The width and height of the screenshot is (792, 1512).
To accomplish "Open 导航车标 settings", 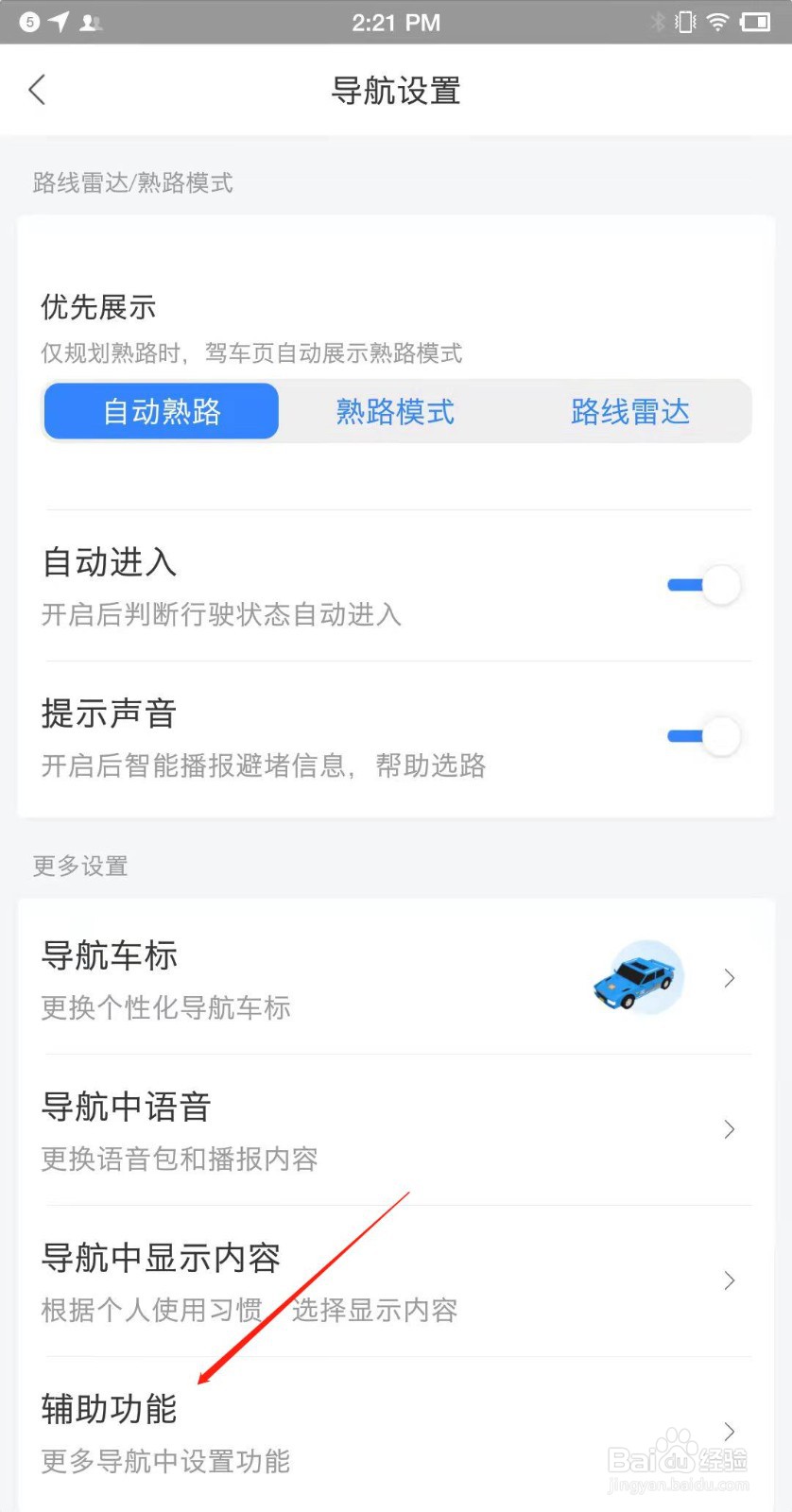I will [x=396, y=978].
